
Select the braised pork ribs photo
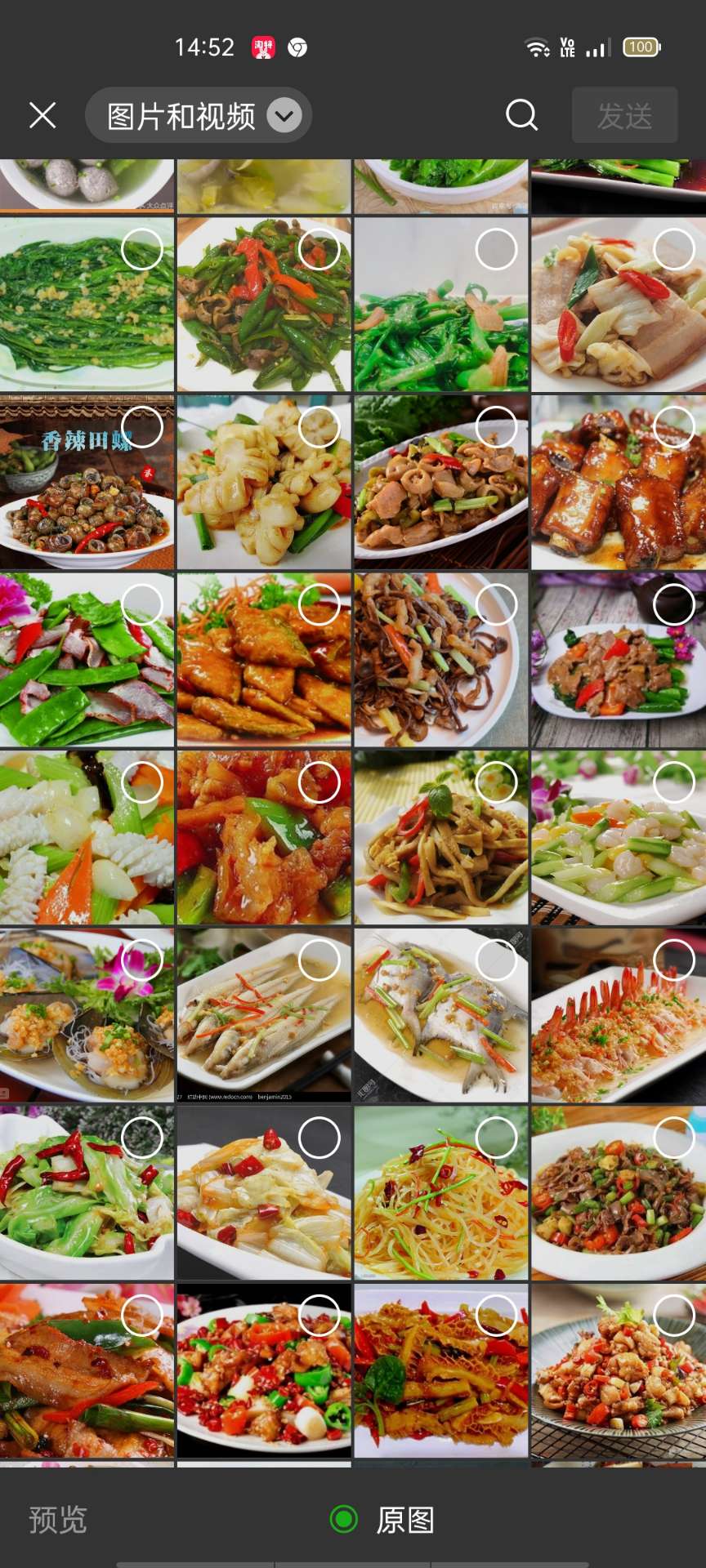(x=673, y=427)
